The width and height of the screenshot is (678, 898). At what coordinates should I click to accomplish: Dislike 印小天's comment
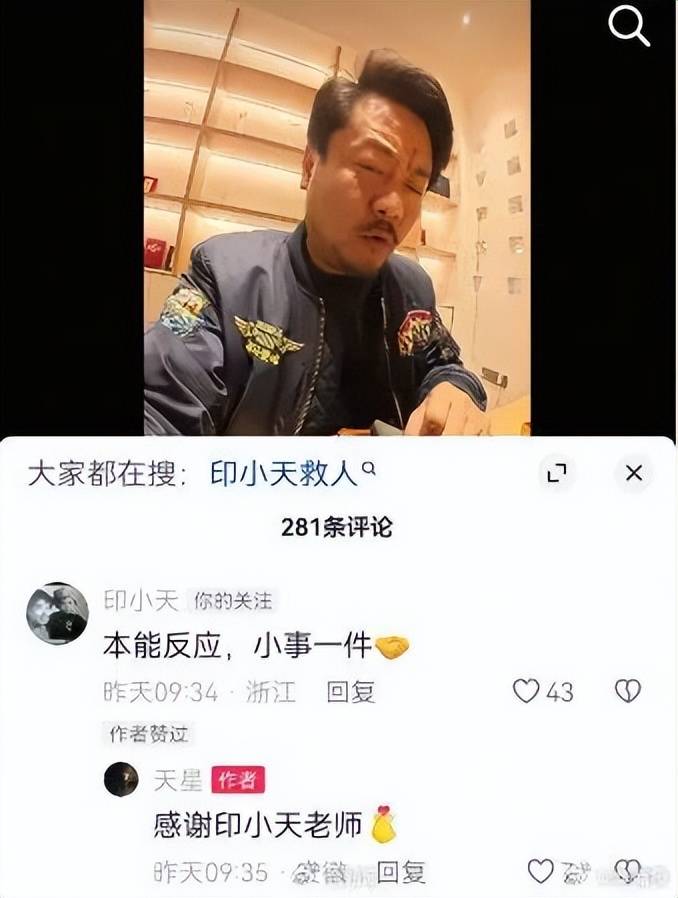click(627, 691)
